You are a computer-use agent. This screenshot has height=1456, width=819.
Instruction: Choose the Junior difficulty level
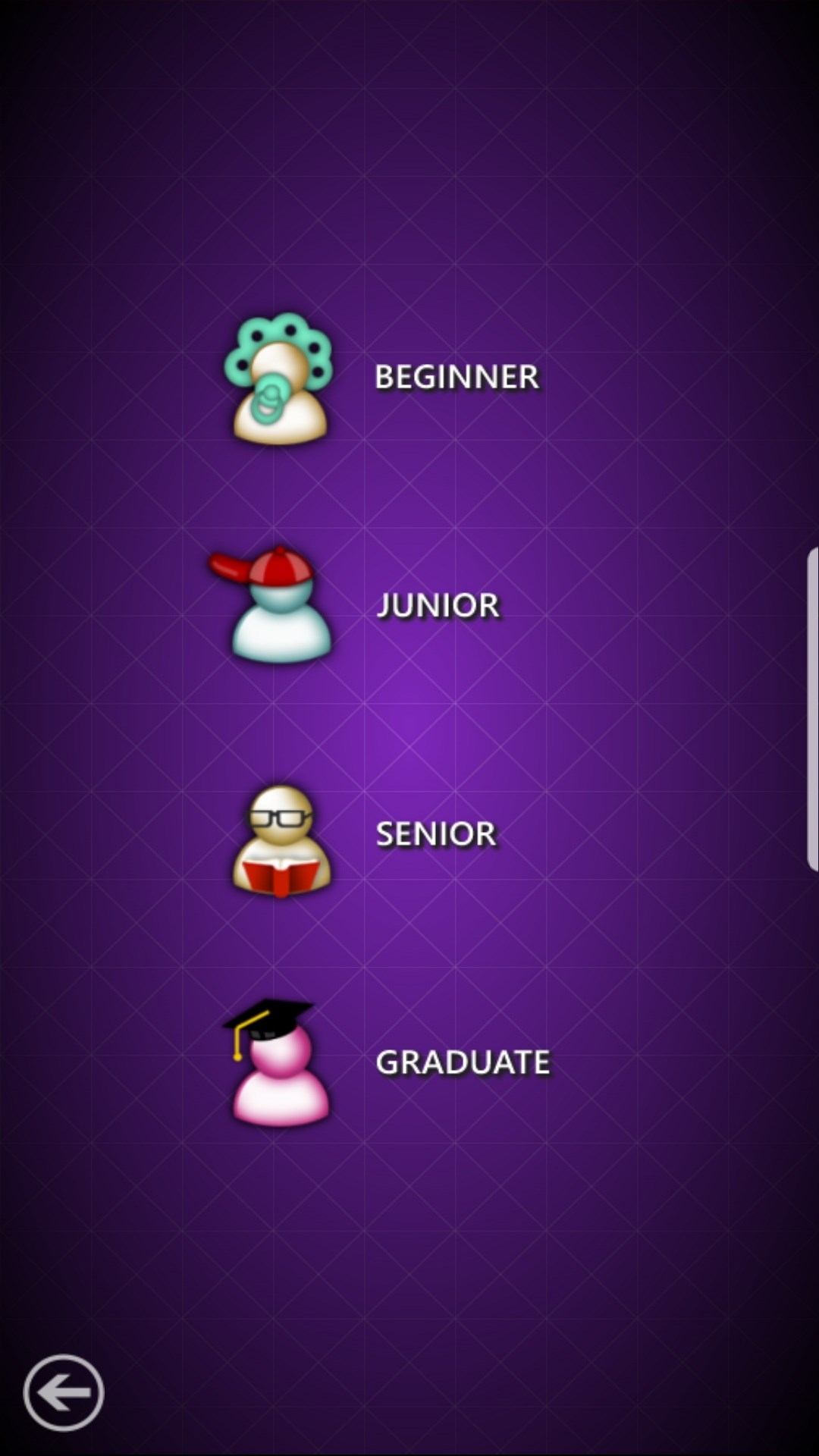pos(438,605)
